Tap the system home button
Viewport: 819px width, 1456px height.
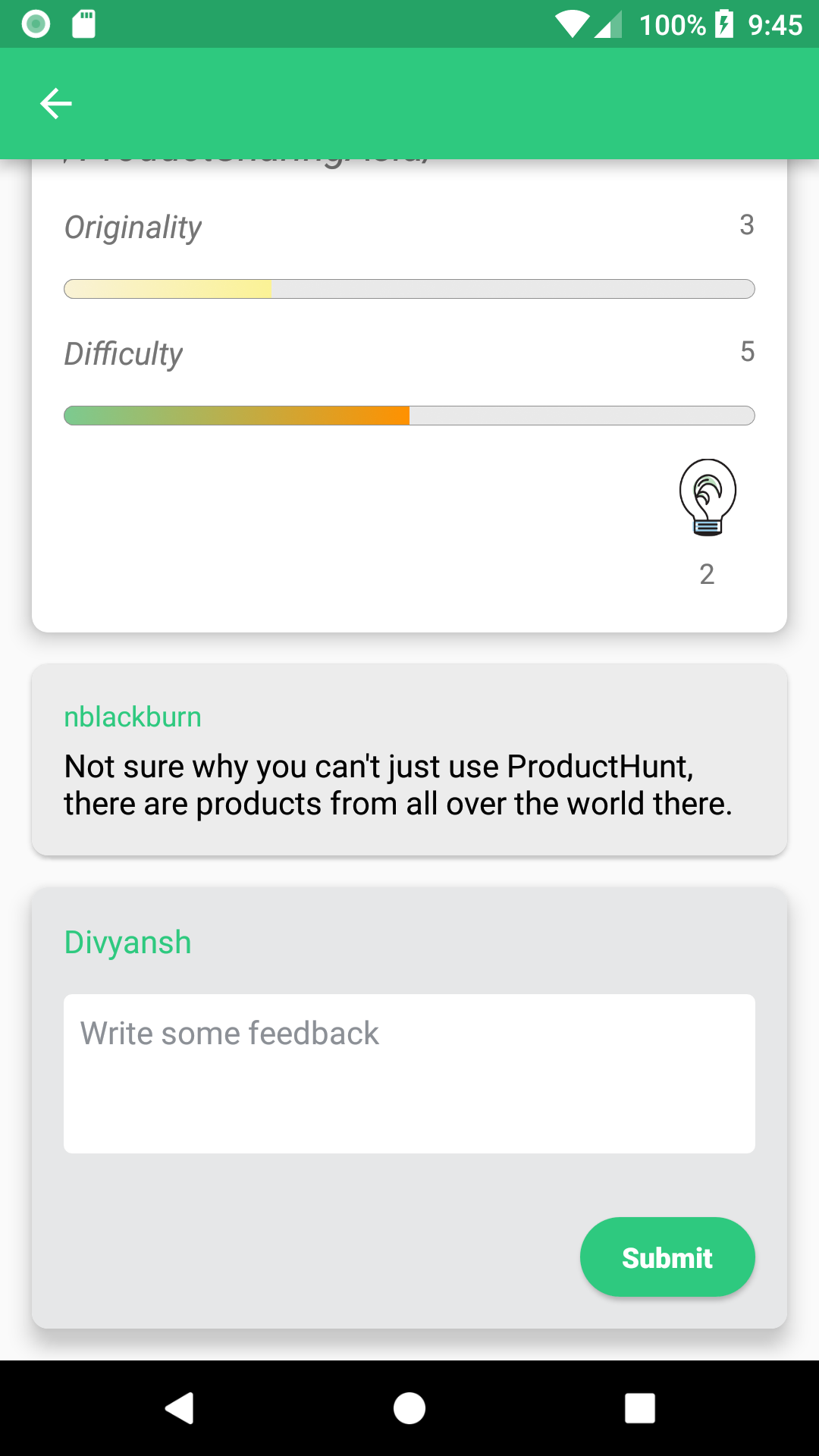(409, 1408)
